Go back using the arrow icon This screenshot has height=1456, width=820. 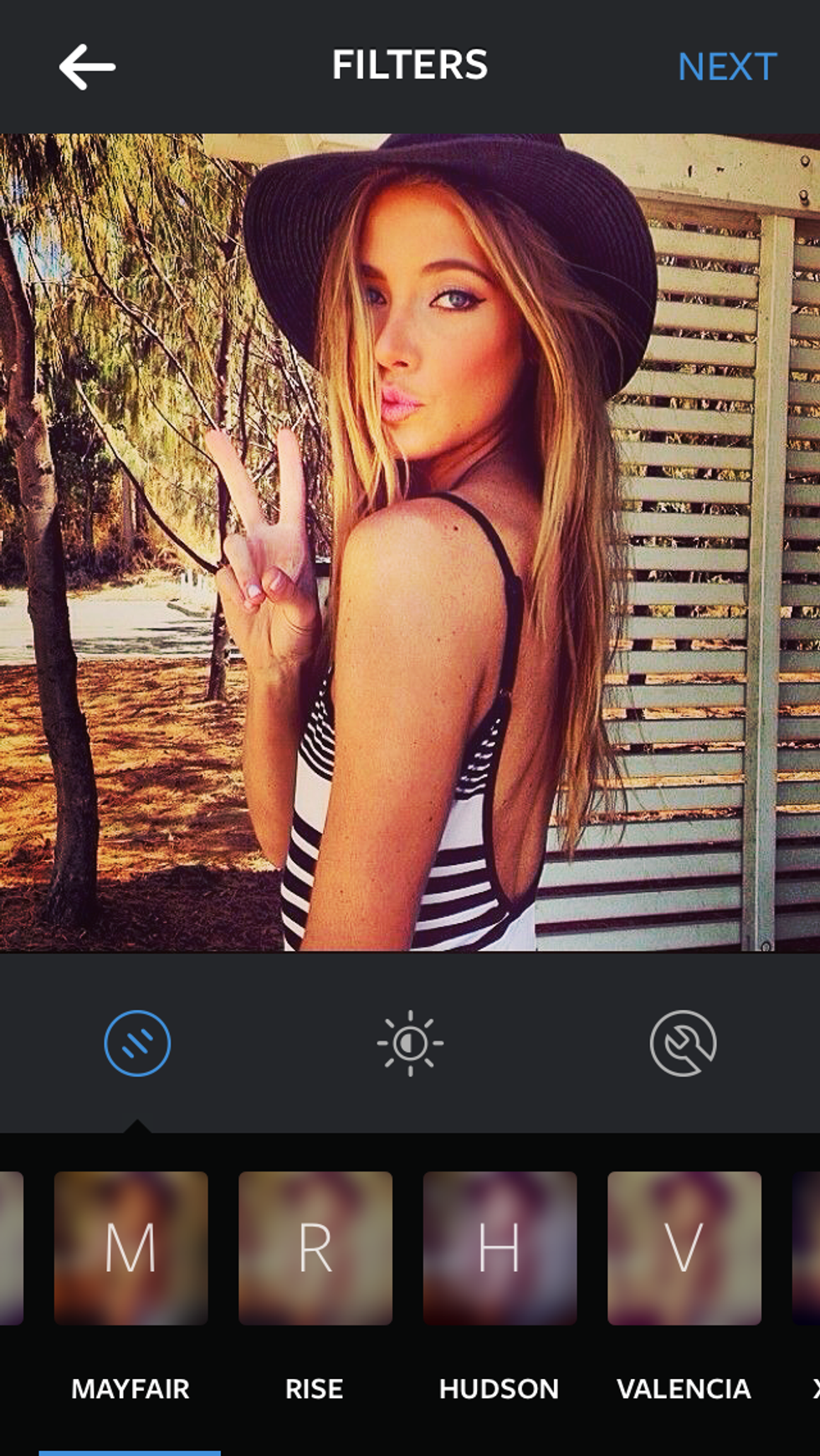point(87,67)
